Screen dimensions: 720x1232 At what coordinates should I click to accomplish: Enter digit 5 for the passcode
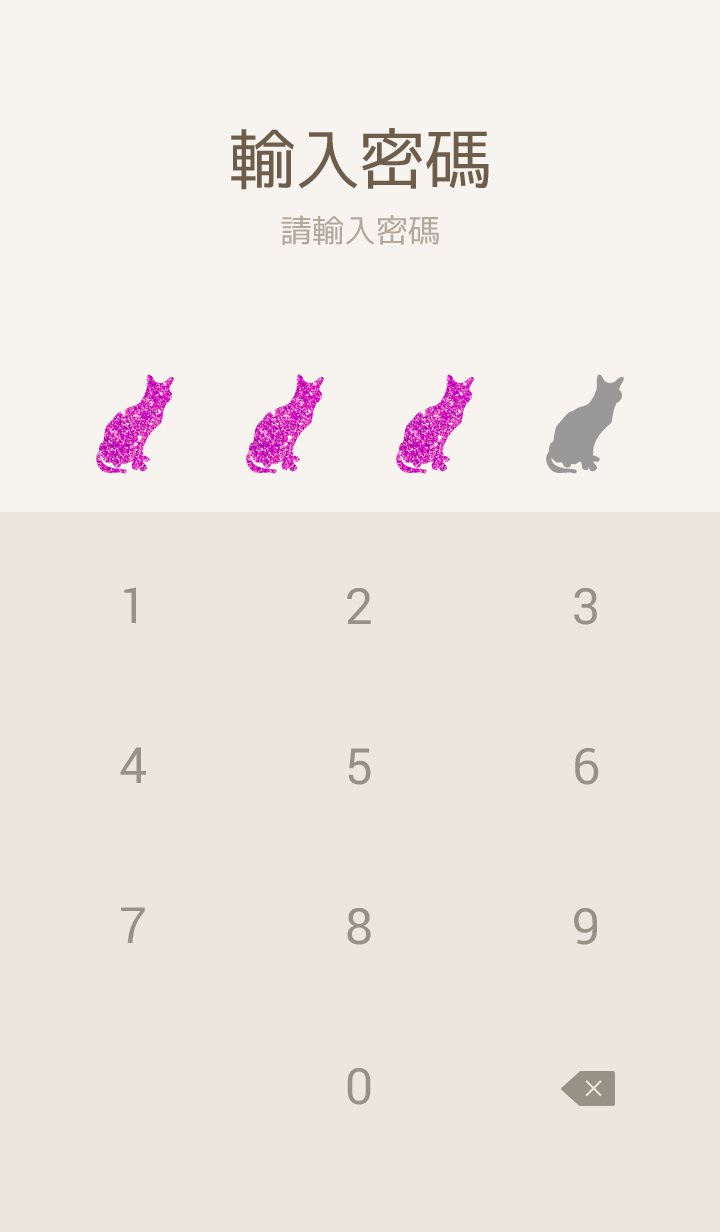click(359, 767)
